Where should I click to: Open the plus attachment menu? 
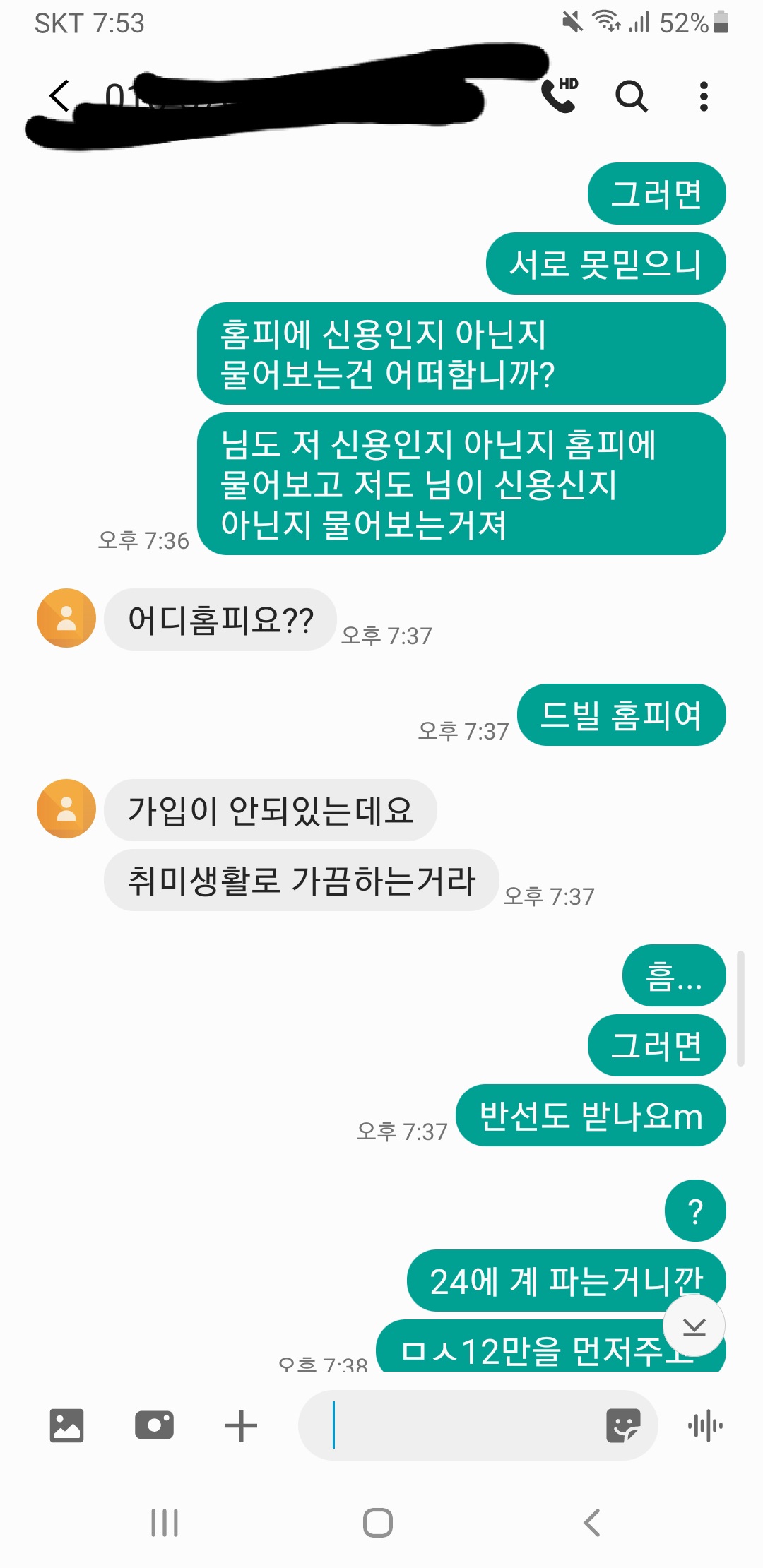point(241,1425)
